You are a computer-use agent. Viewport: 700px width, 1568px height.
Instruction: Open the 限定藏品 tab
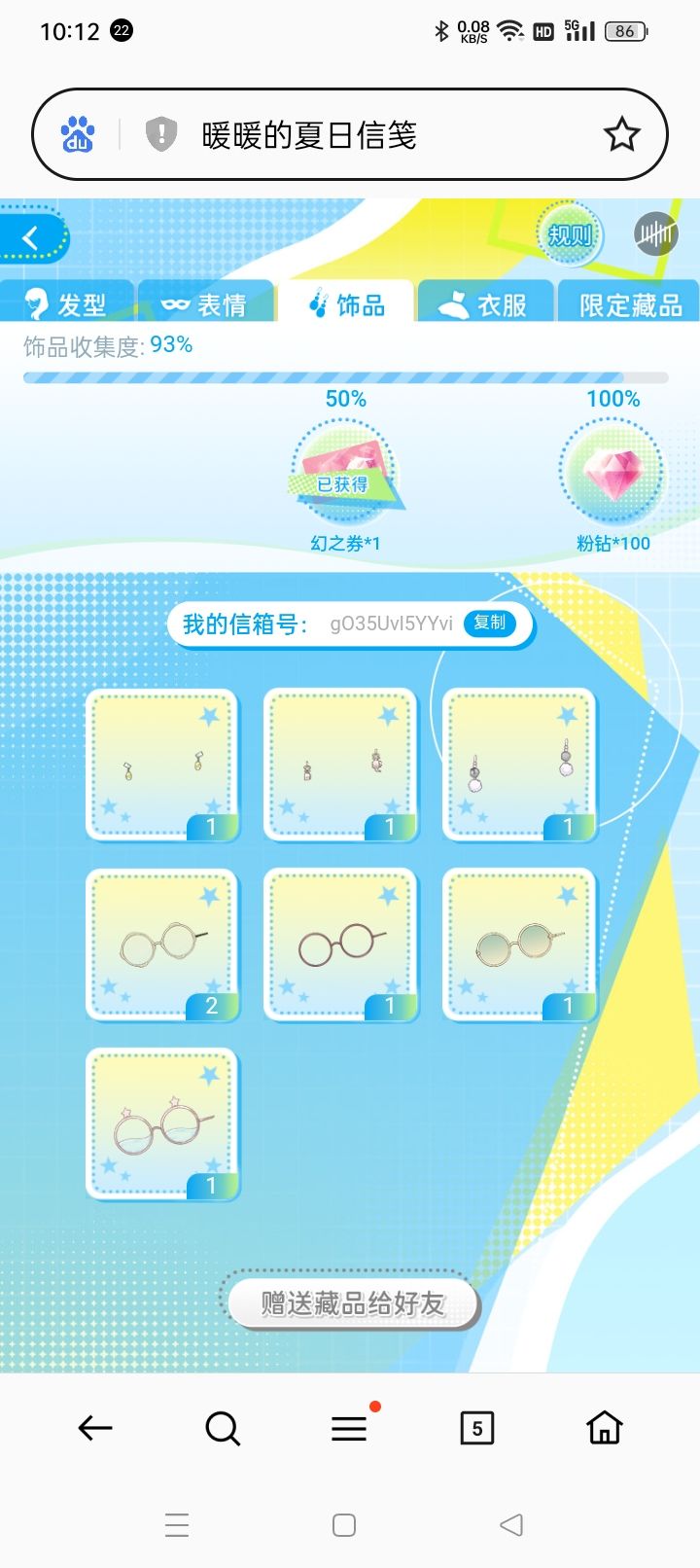click(627, 303)
